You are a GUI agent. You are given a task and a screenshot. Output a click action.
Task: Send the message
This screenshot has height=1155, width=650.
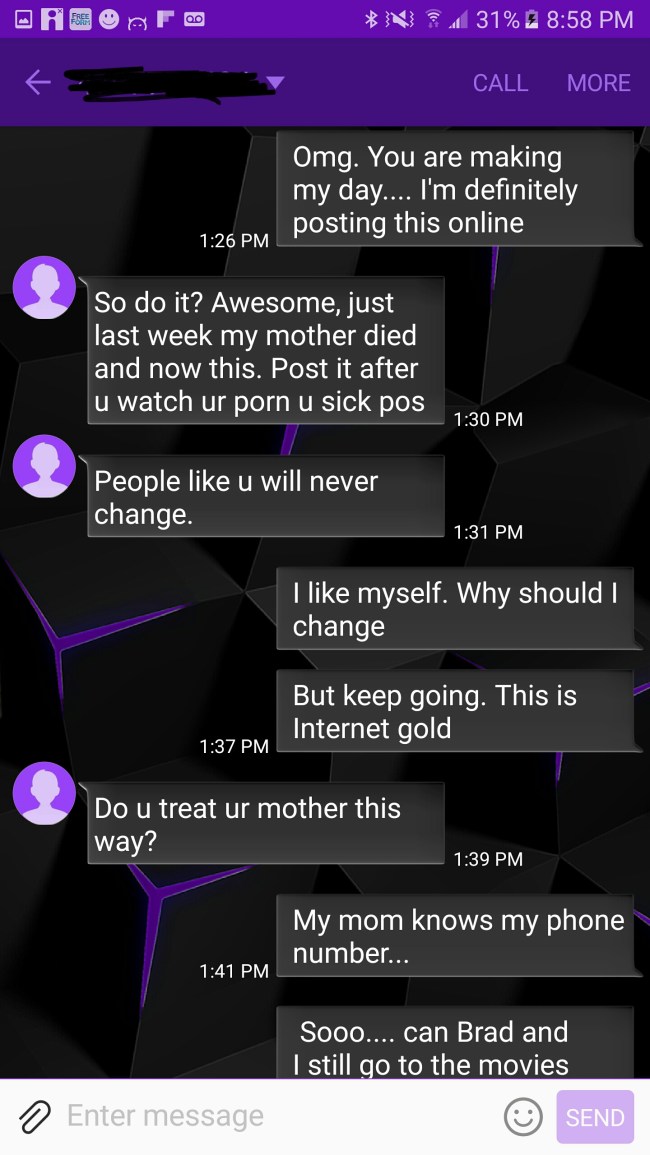595,1117
